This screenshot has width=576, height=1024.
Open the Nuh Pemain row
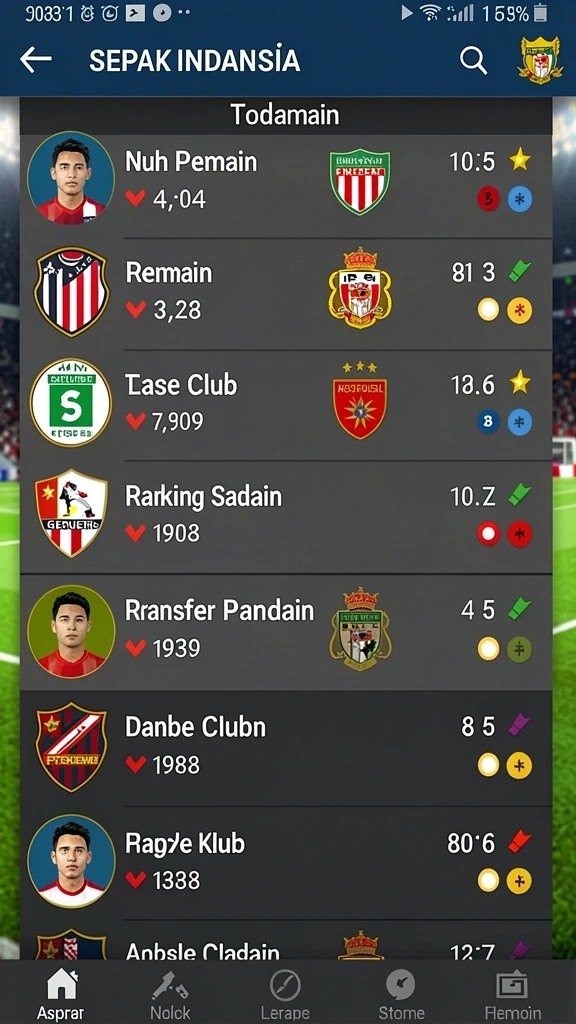[286, 182]
